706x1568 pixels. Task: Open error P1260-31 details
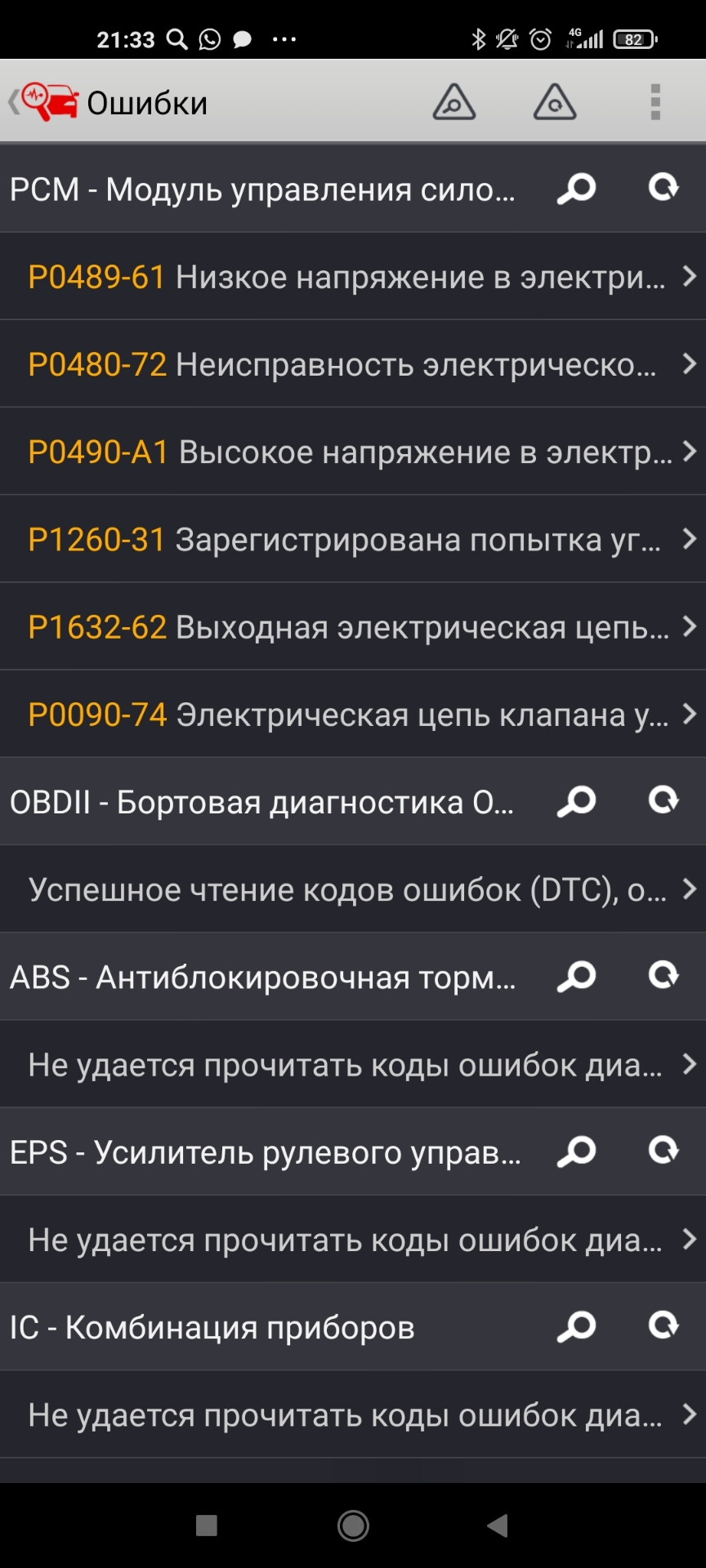tap(353, 539)
